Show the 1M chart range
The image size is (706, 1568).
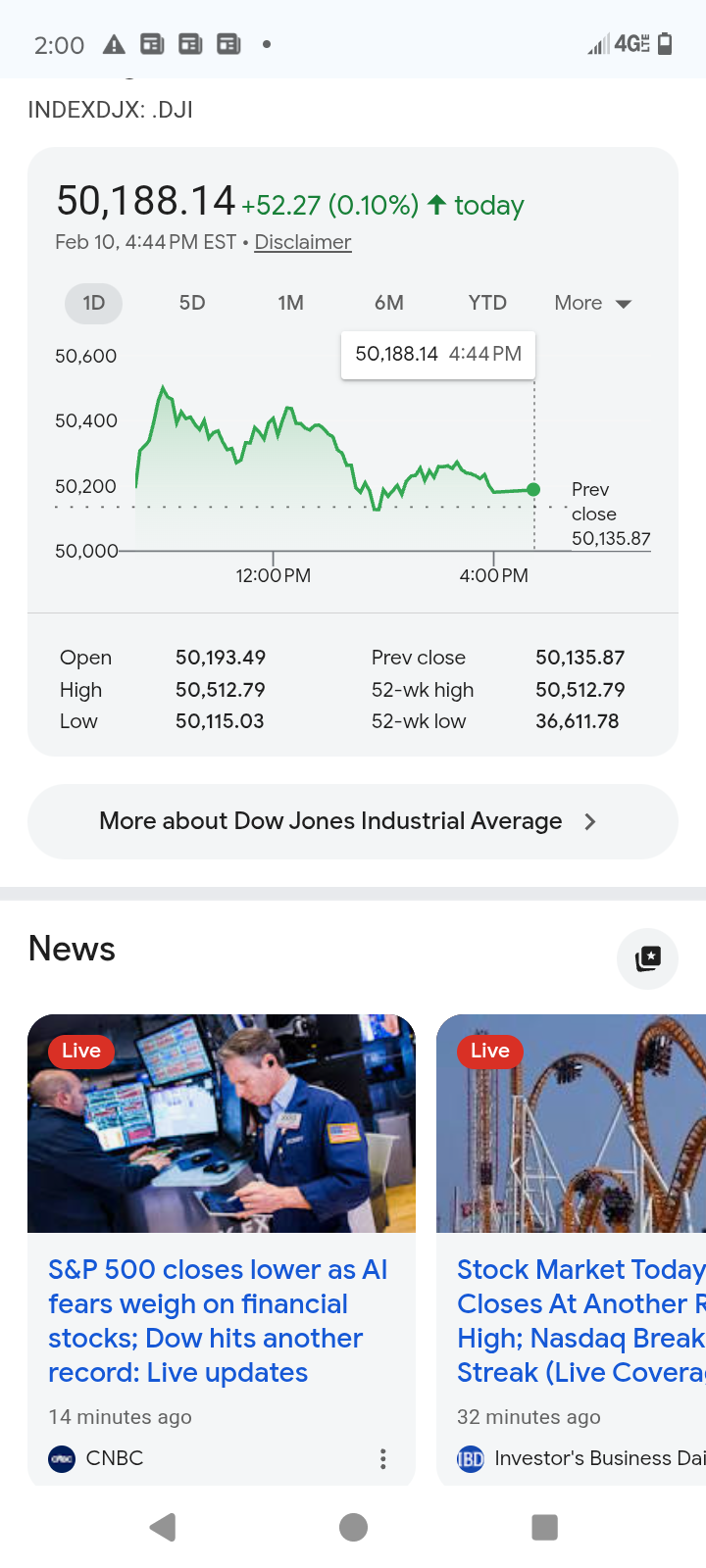click(290, 303)
